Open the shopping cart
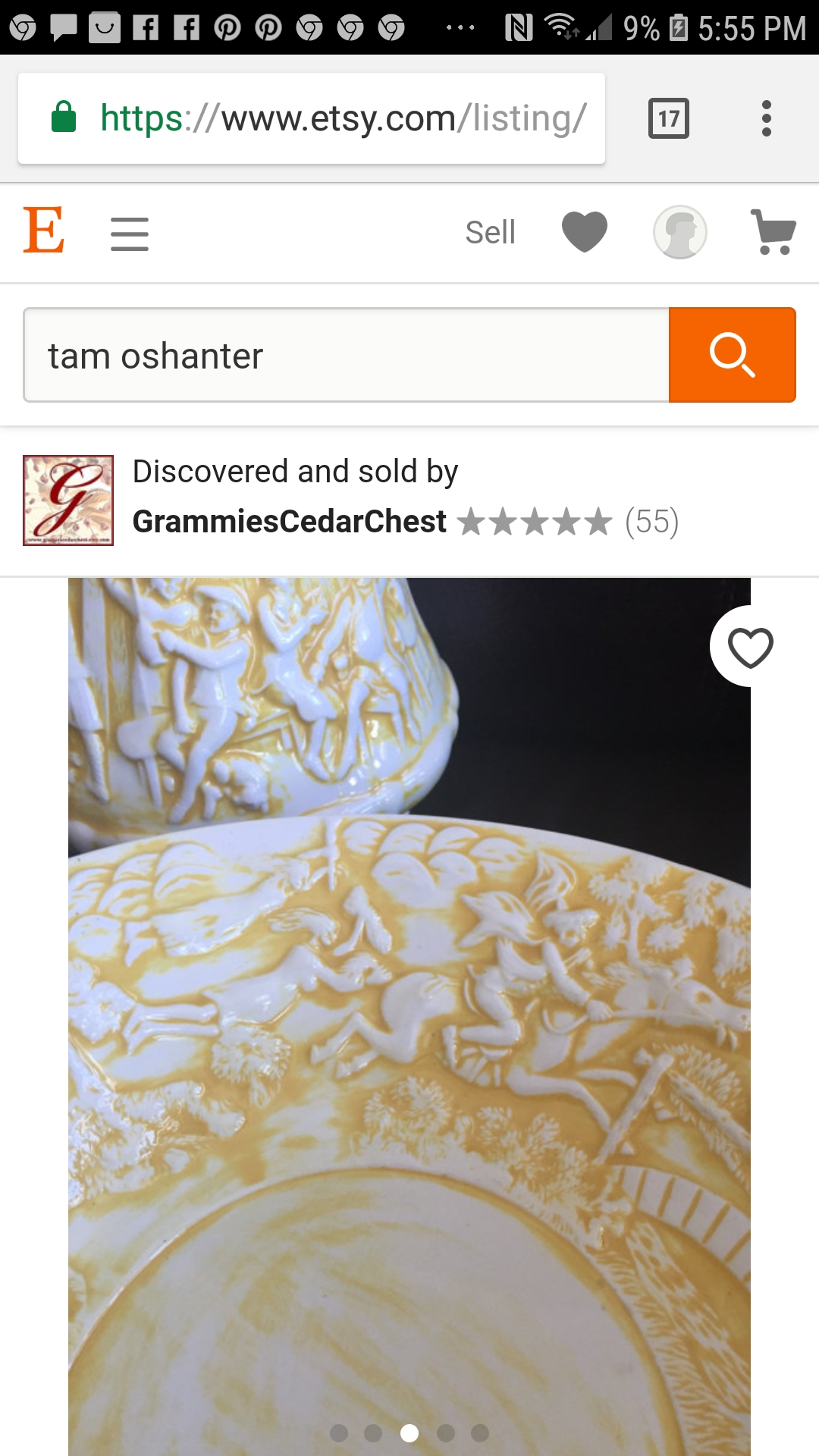This screenshot has height=1456, width=819. pos(773,232)
